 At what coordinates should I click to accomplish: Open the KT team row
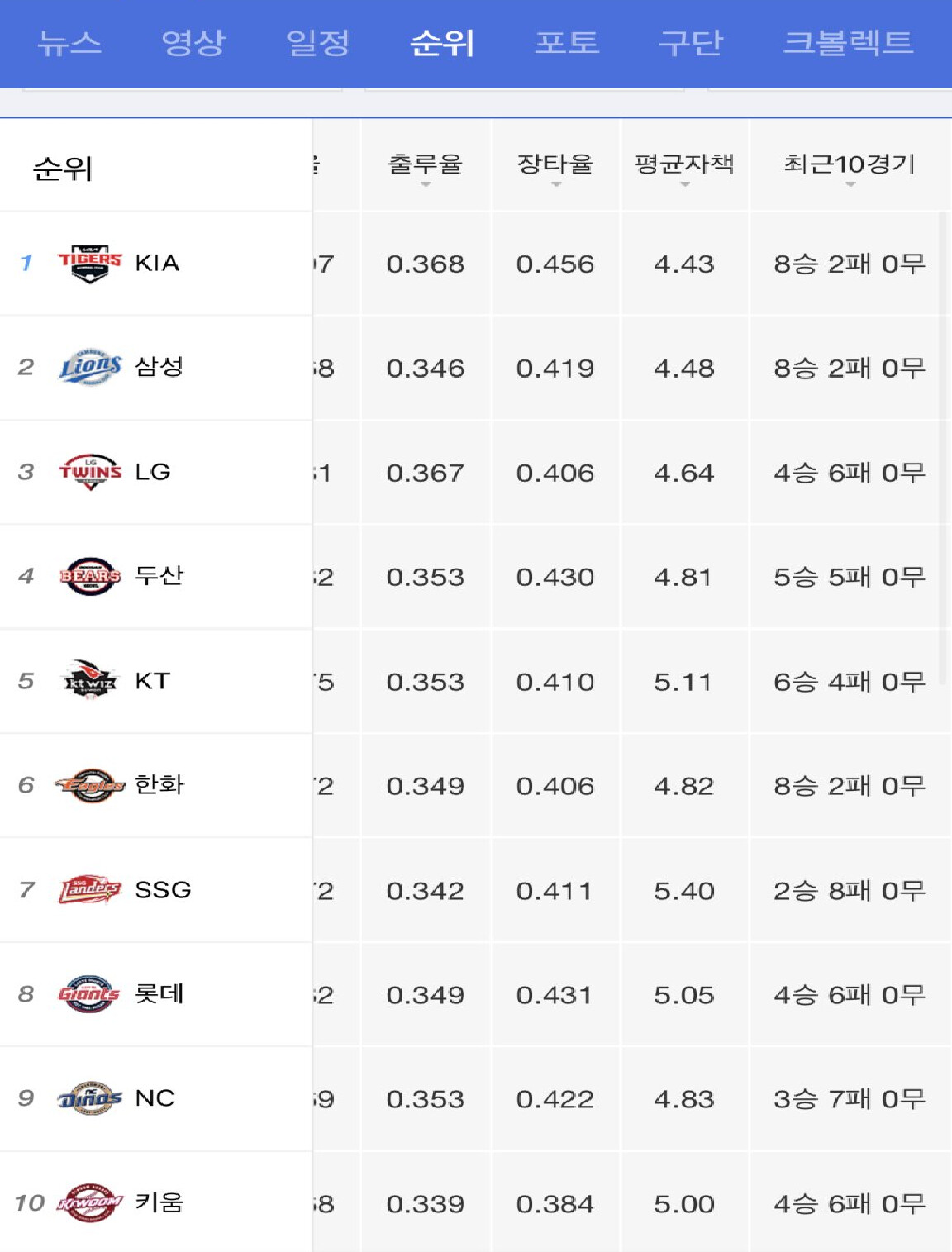152,681
